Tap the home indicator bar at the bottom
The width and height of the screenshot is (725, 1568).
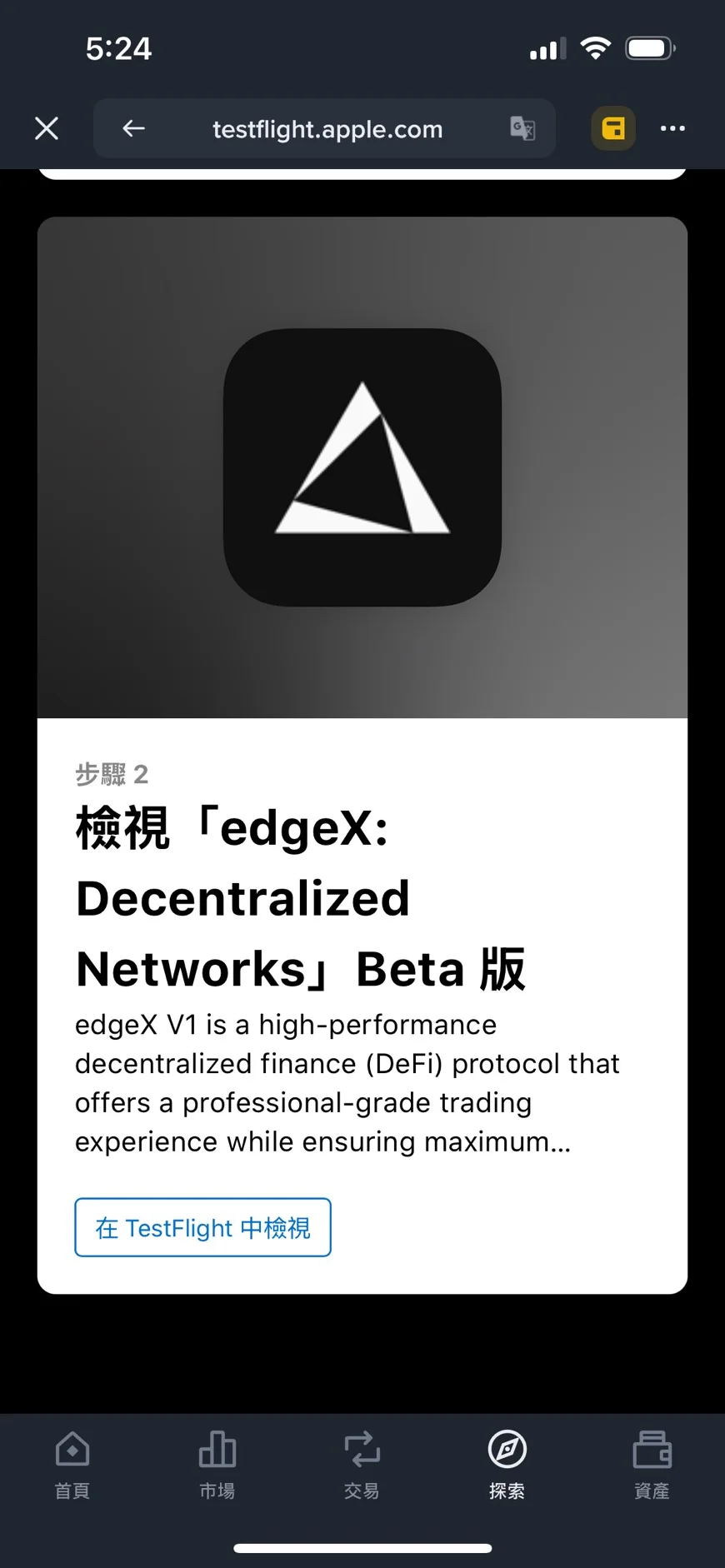[362, 1548]
